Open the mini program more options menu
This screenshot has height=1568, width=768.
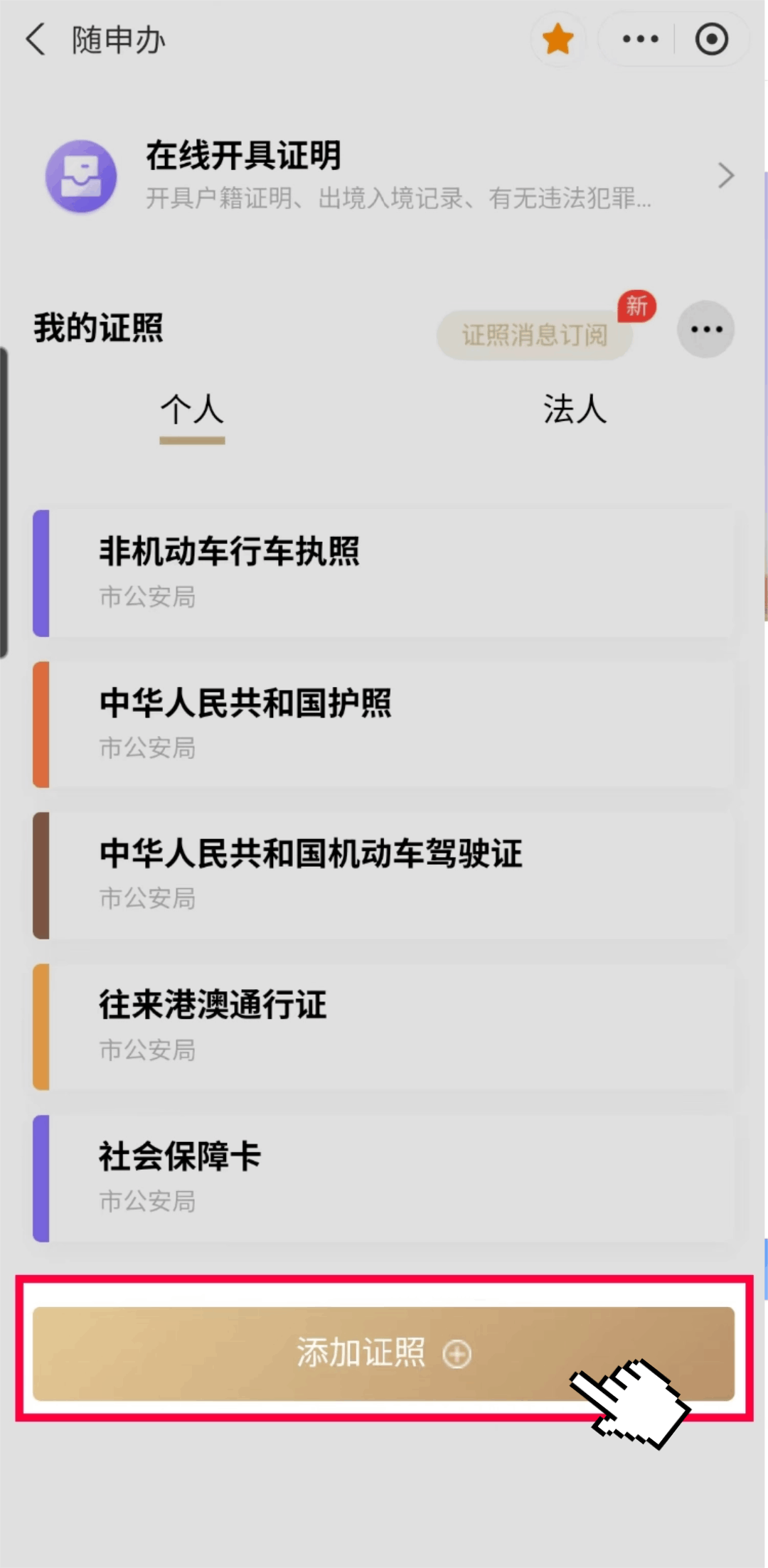click(x=640, y=39)
